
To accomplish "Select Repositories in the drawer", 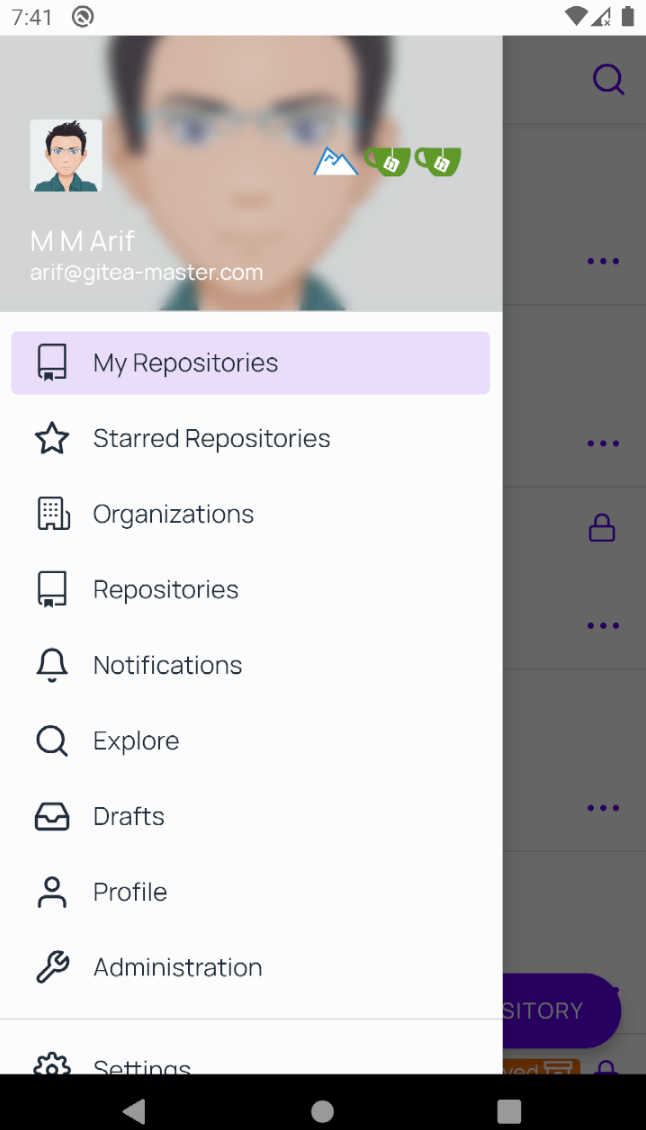I will (250, 590).
